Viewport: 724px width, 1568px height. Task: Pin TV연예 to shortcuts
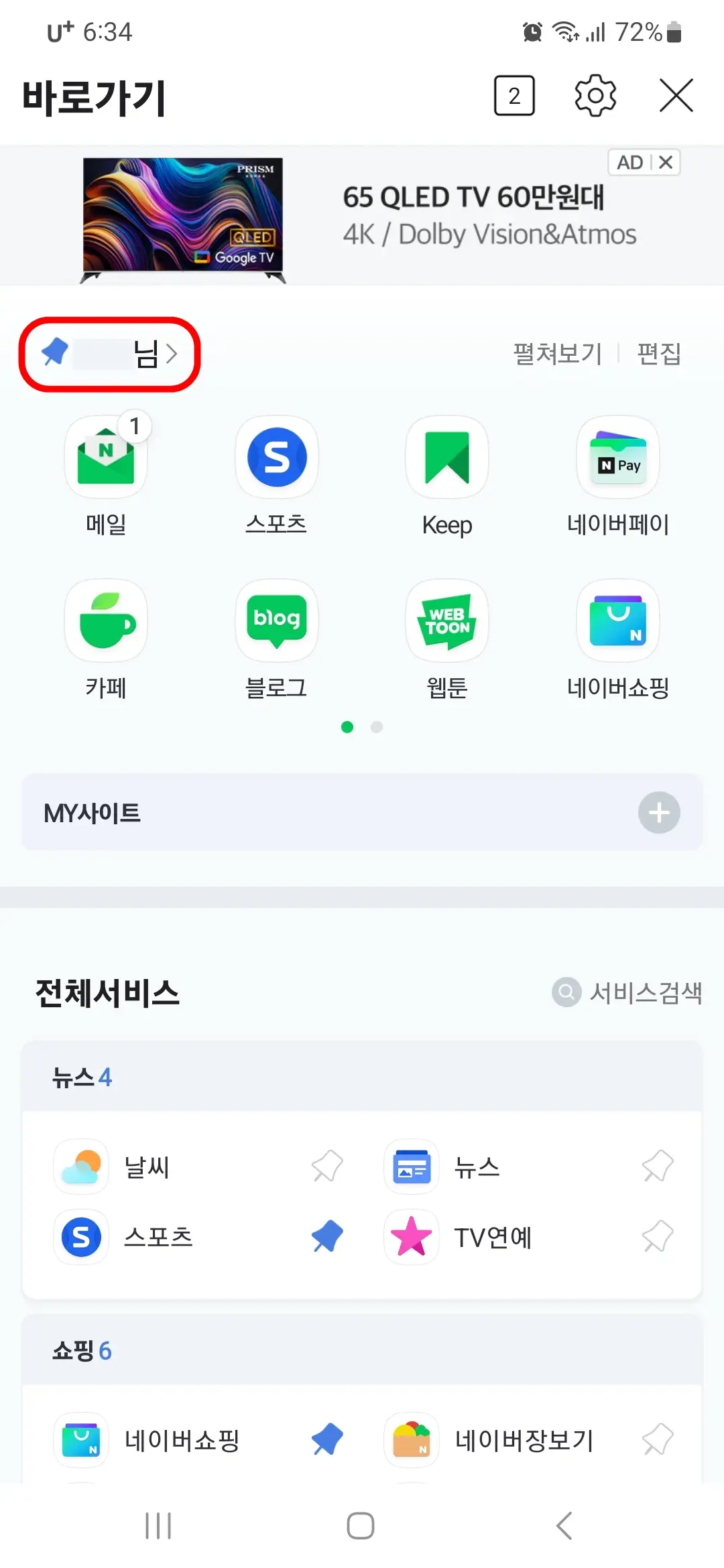coord(656,1238)
